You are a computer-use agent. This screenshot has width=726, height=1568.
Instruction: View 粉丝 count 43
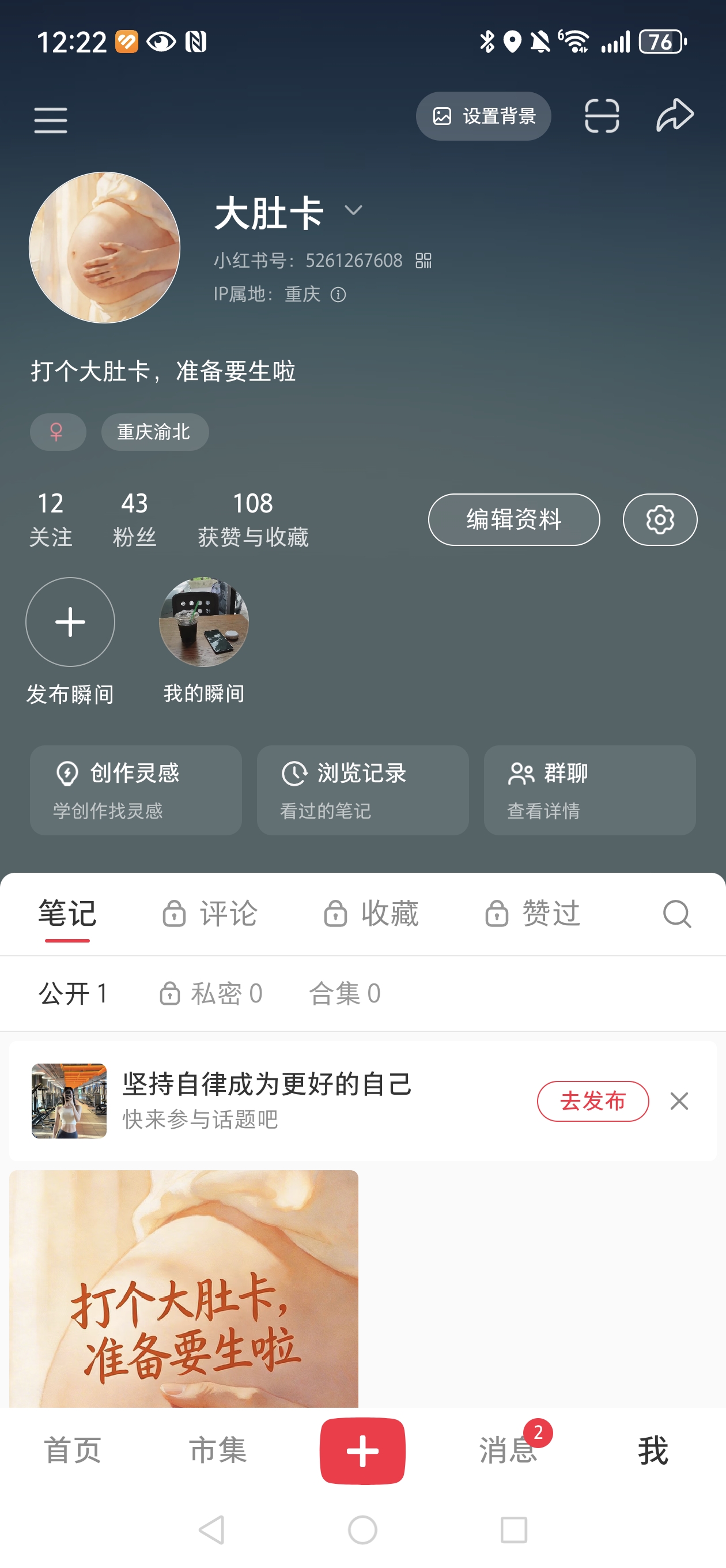(x=135, y=518)
